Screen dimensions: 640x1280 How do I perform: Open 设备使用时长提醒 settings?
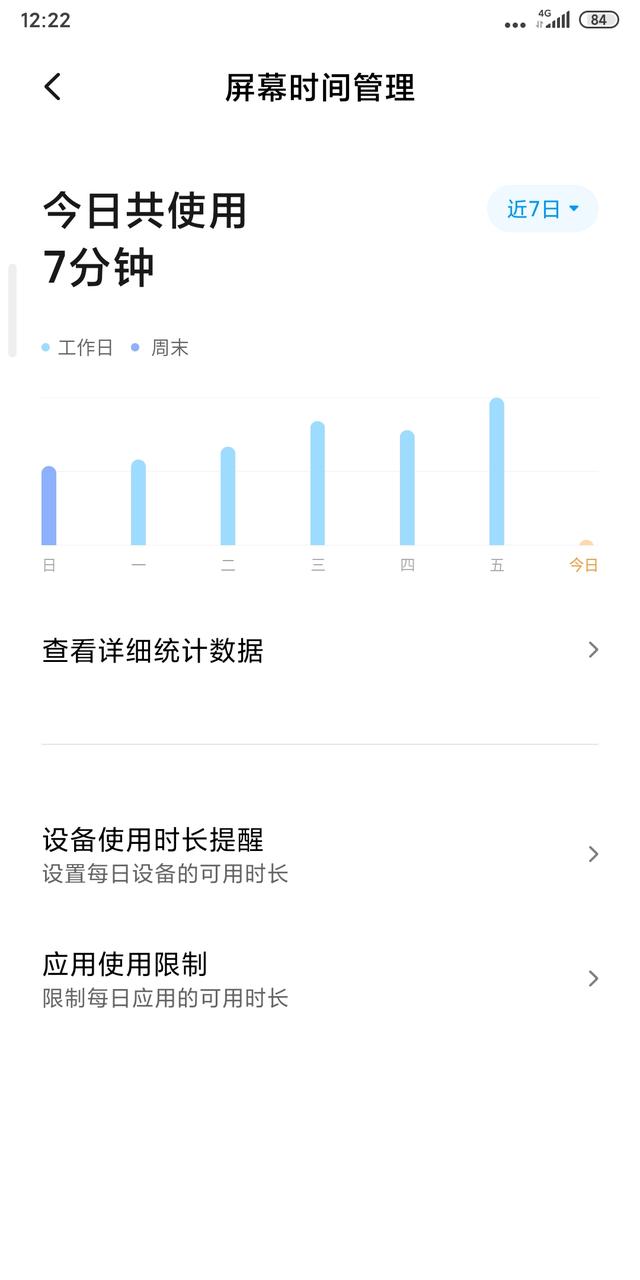(x=320, y=854)
